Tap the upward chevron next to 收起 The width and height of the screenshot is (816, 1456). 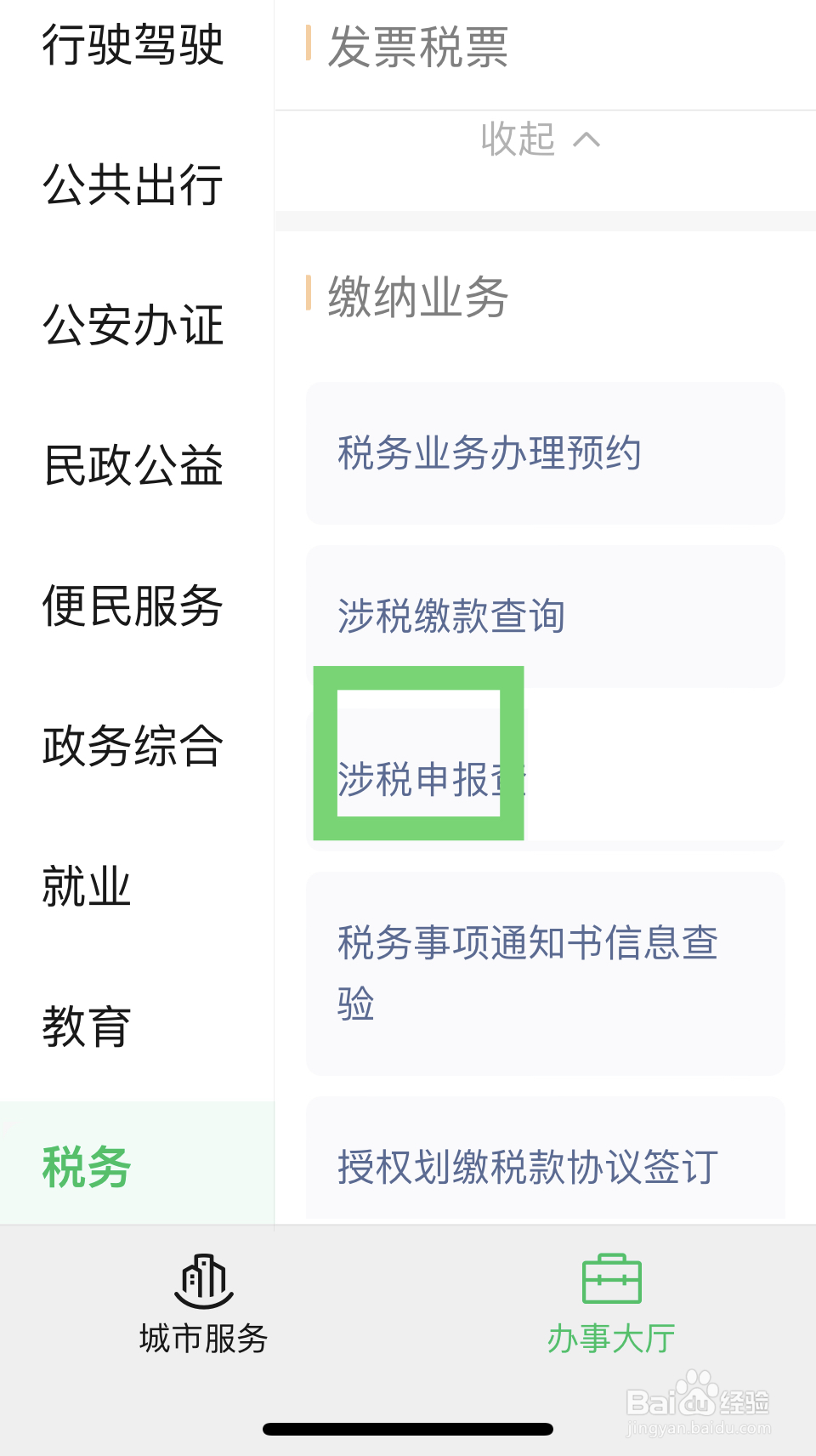click(x=588, y=138)
